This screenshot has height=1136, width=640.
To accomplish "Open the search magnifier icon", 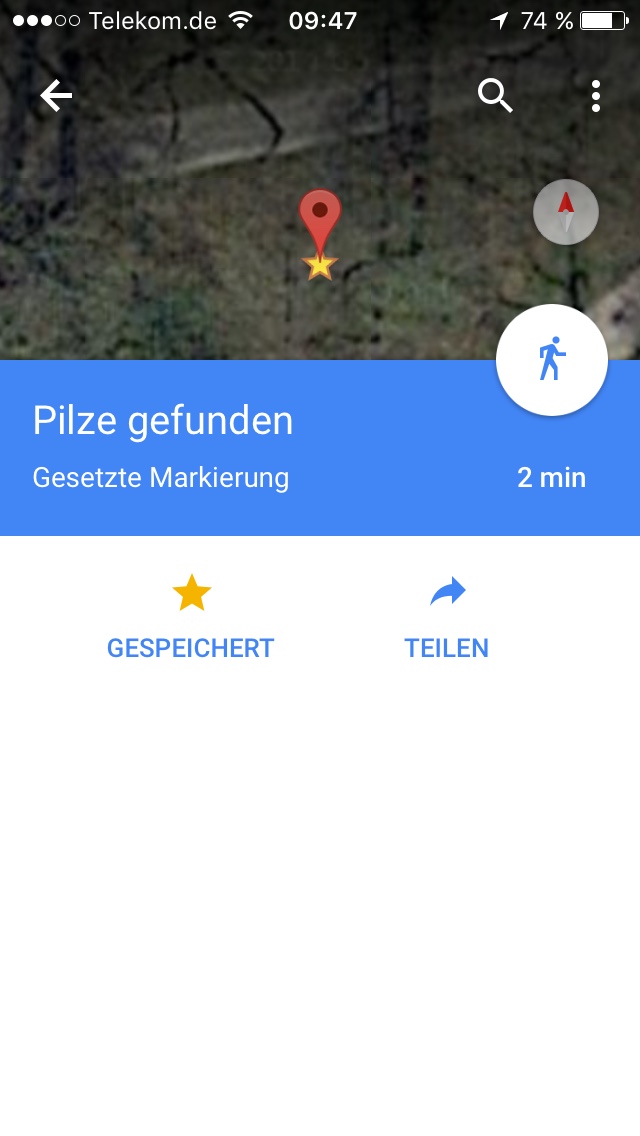I will (495, 96).
